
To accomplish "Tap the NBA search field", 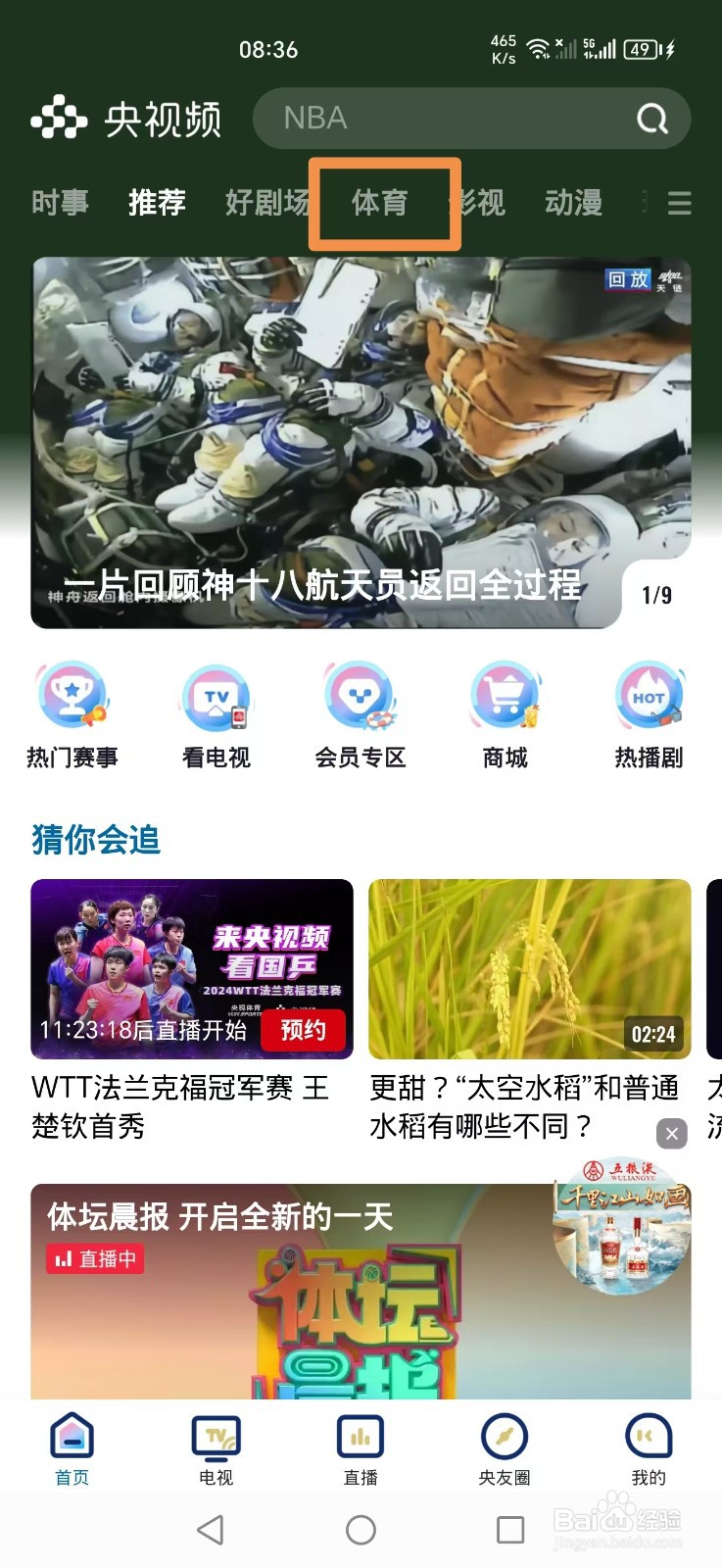I will 441,119.
